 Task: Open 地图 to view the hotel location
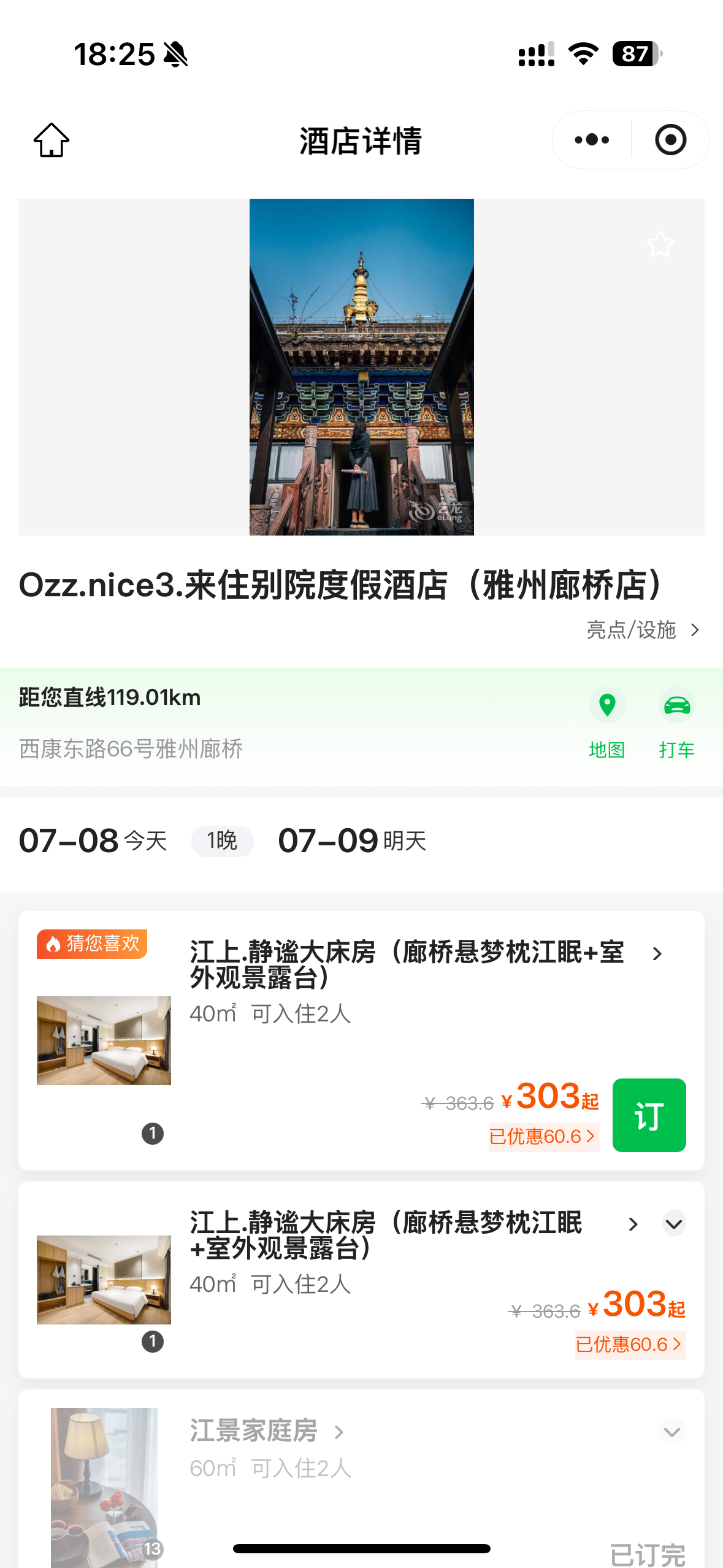[606, 722]
